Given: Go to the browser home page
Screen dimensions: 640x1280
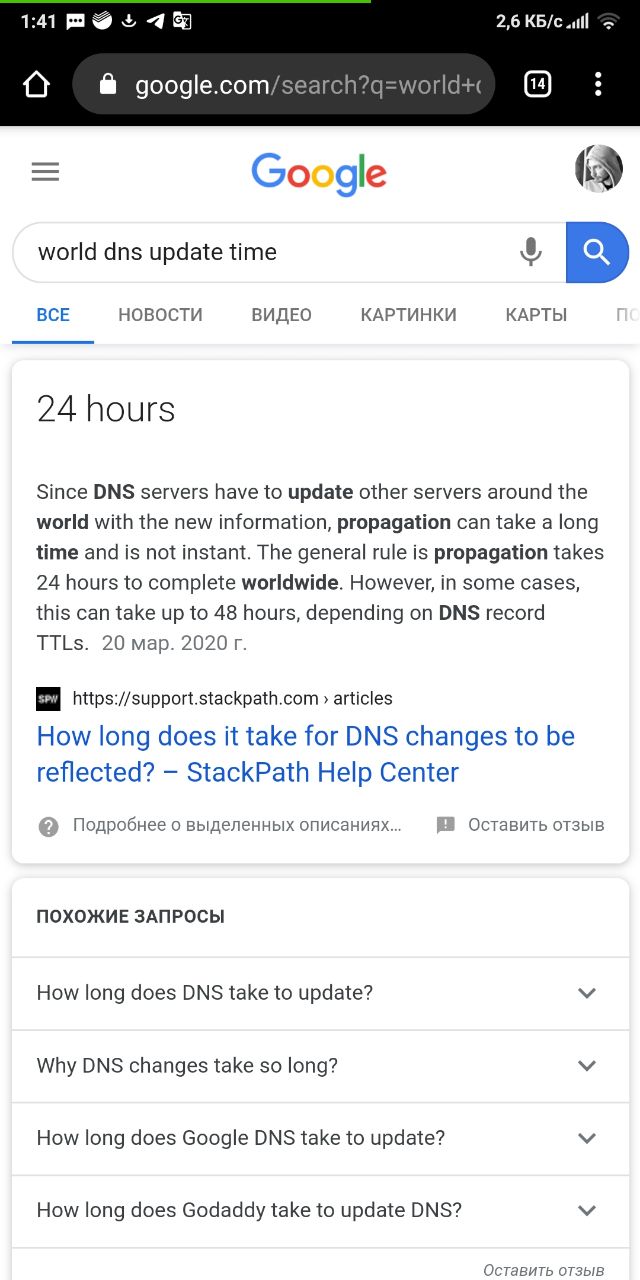Looking at the screenshot, I should 36,85.
